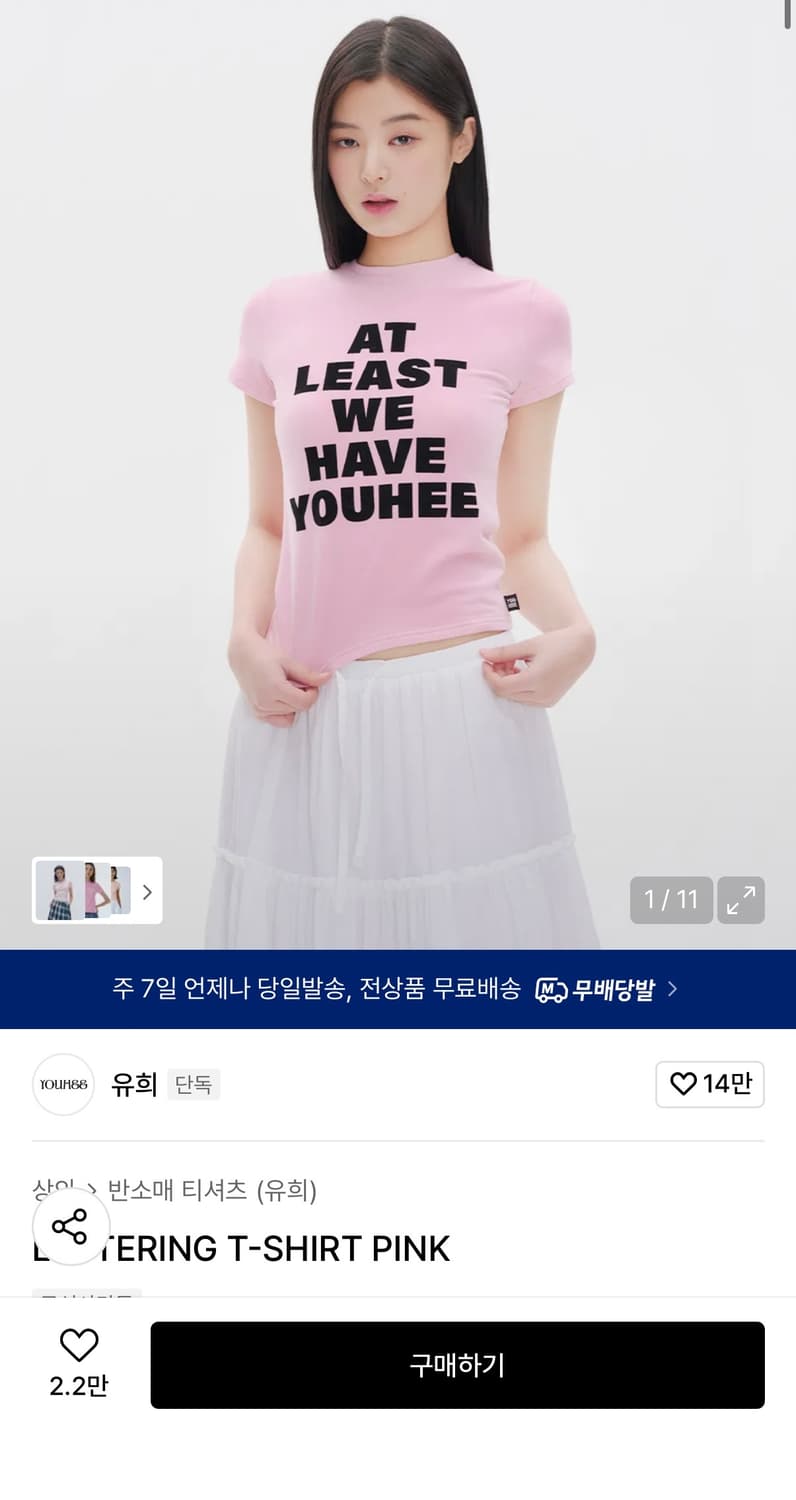Click the brand name 유희
Screen dimensions: 796x1500
[134, 1084]
